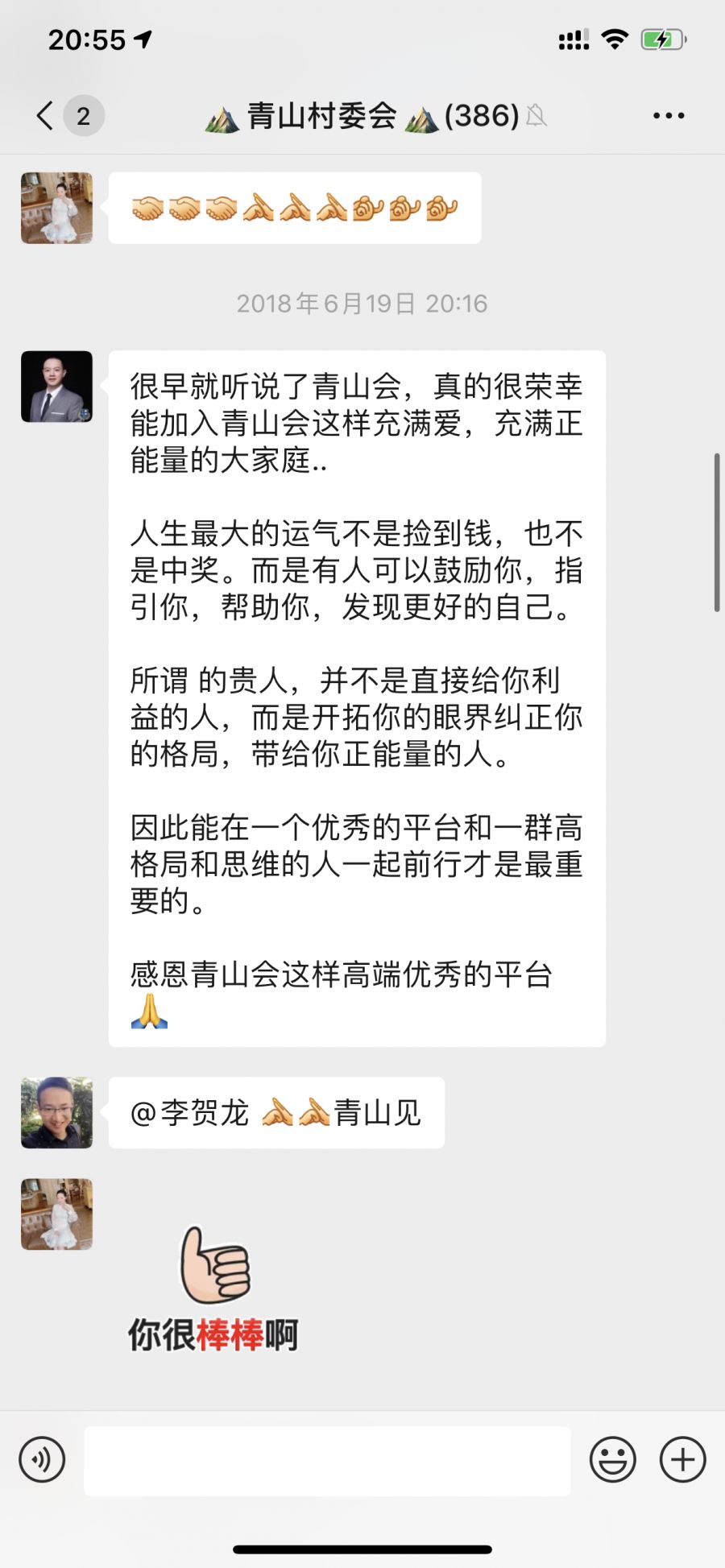View profile of the man in suit avatar
Image resolution: width=725 pixels, height=1568 pixels.
(56, 387)
